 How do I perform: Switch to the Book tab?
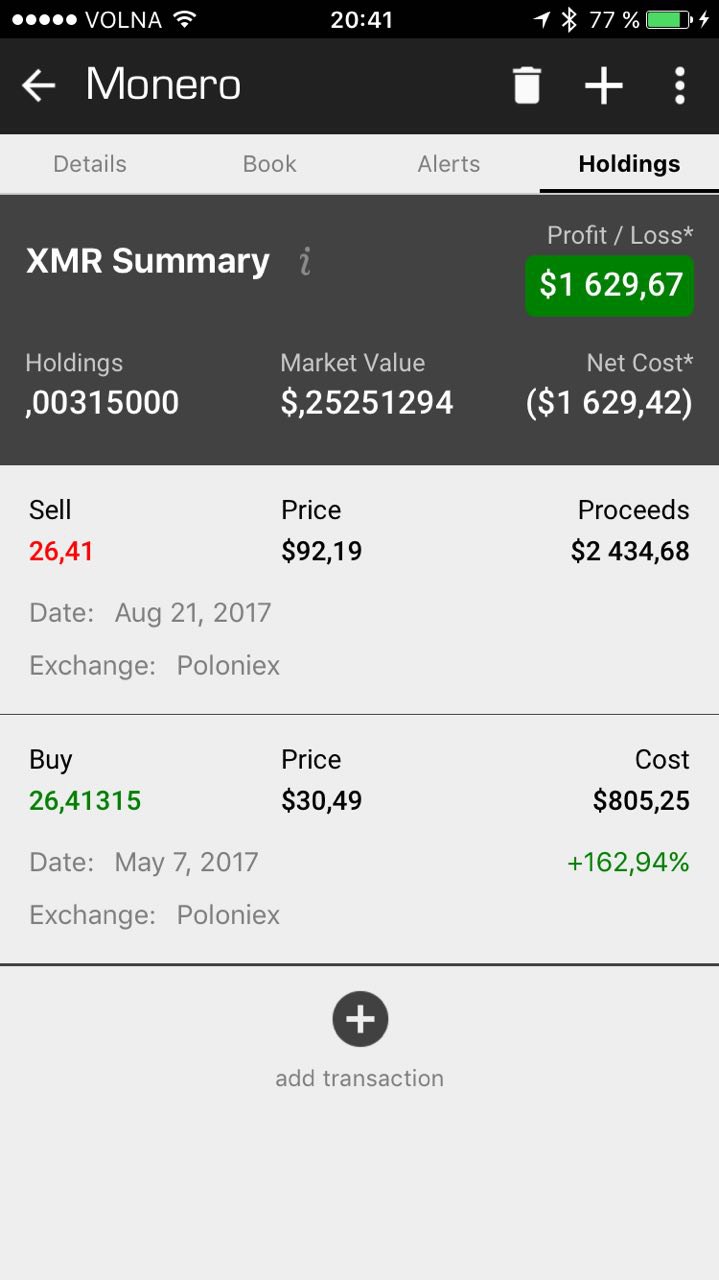point(270,164)
